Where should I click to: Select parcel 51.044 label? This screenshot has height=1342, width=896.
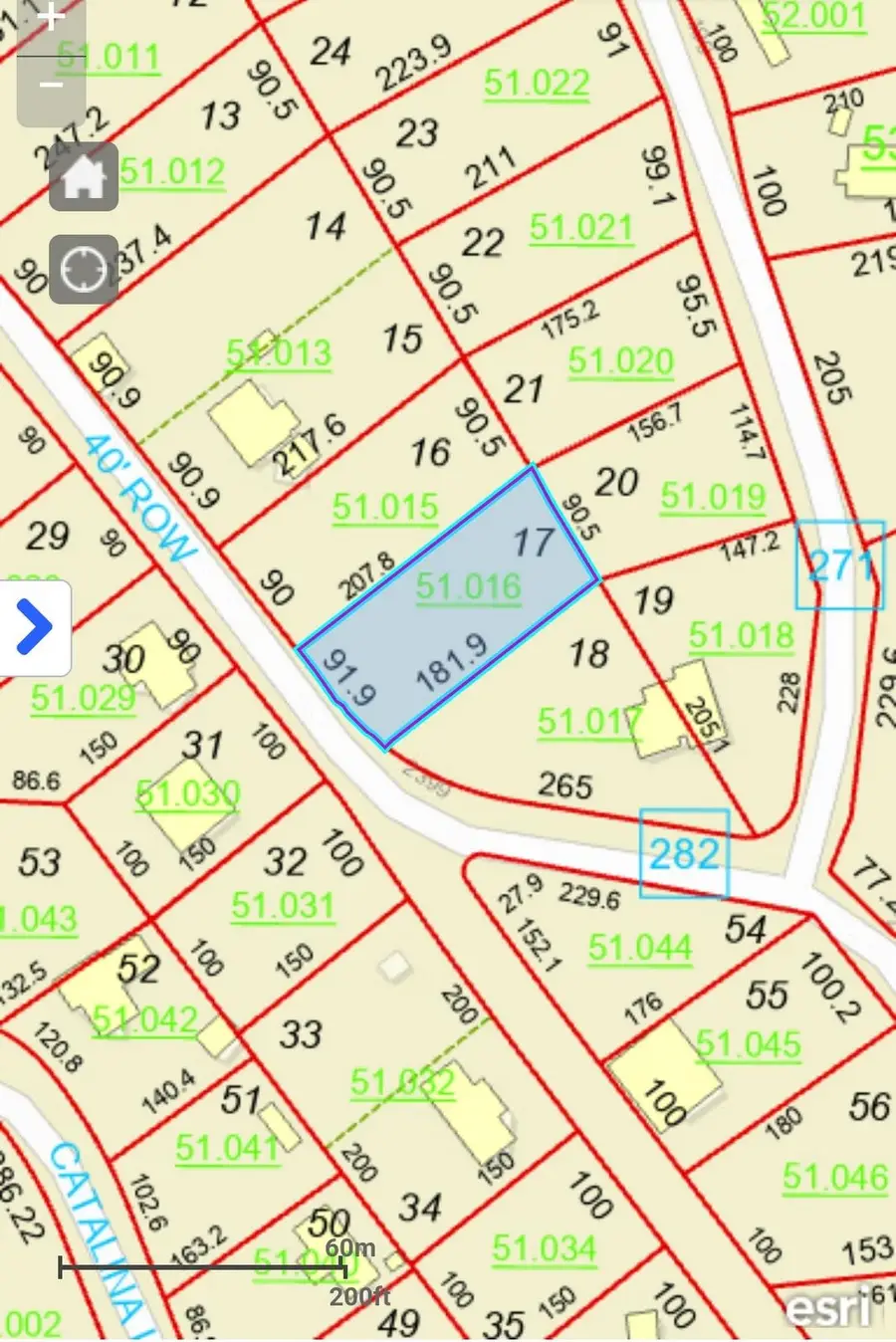(640, 947)
